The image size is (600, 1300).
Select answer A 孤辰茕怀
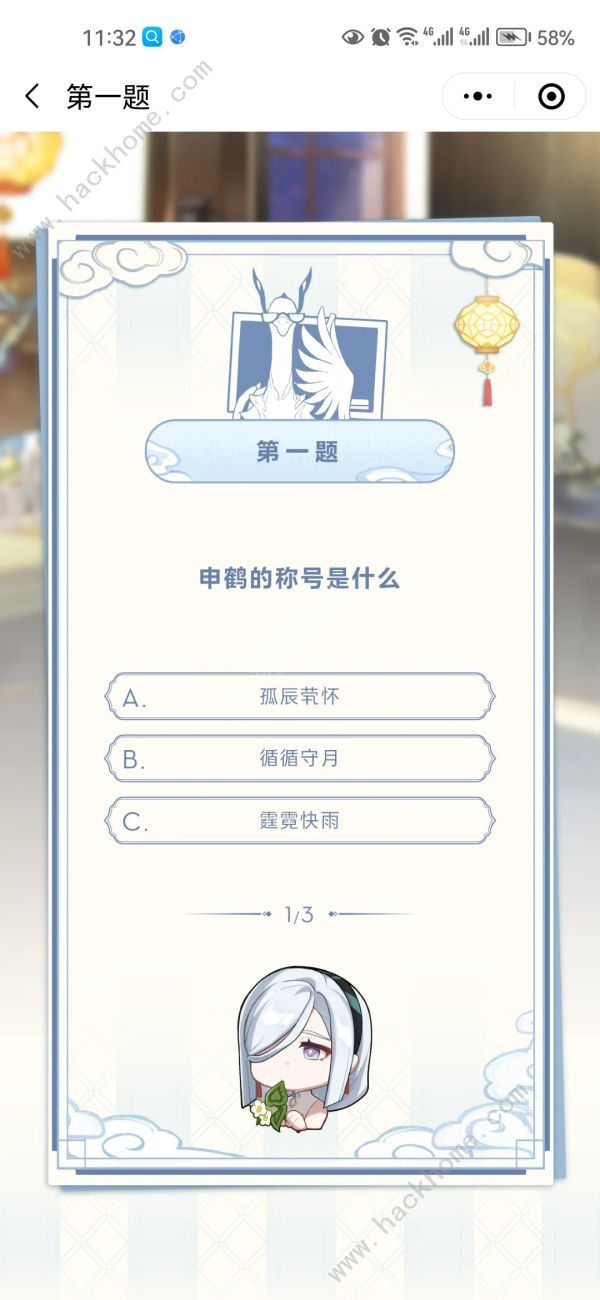[x=300, y=697]
